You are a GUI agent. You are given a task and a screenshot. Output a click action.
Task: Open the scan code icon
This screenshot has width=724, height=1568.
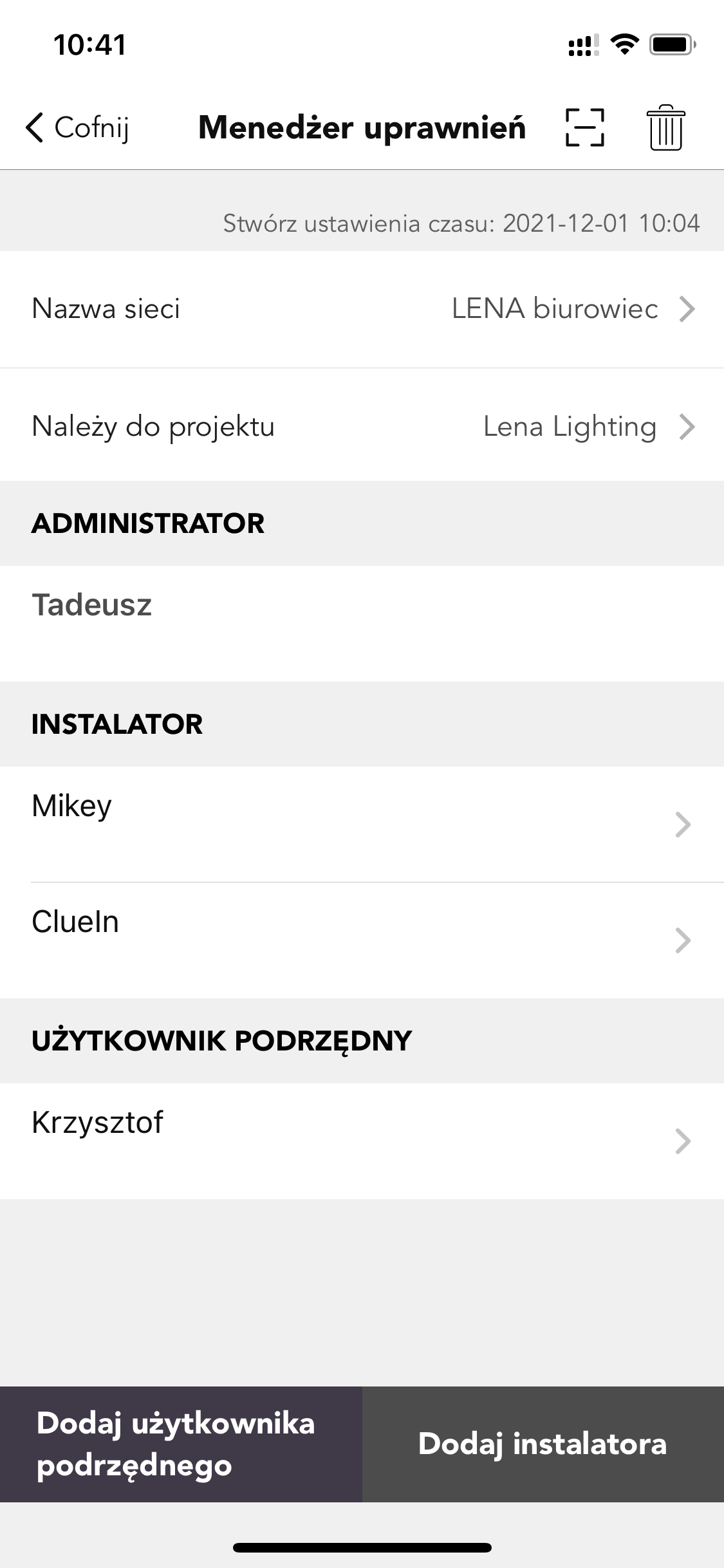585,127
